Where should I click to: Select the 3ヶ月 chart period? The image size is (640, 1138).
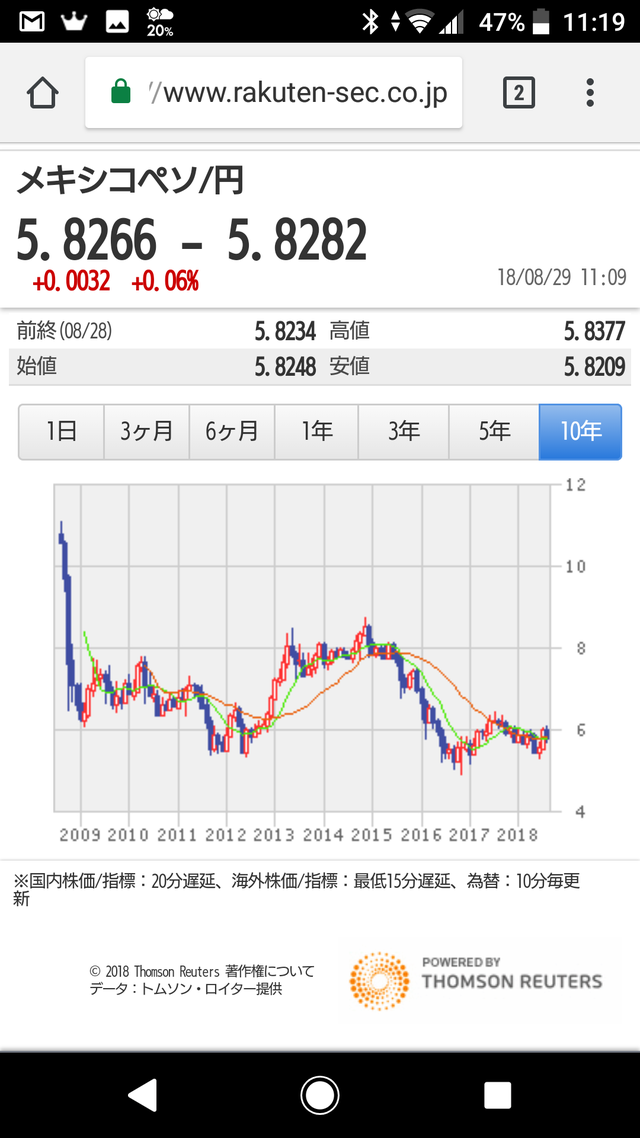(146, 432)
